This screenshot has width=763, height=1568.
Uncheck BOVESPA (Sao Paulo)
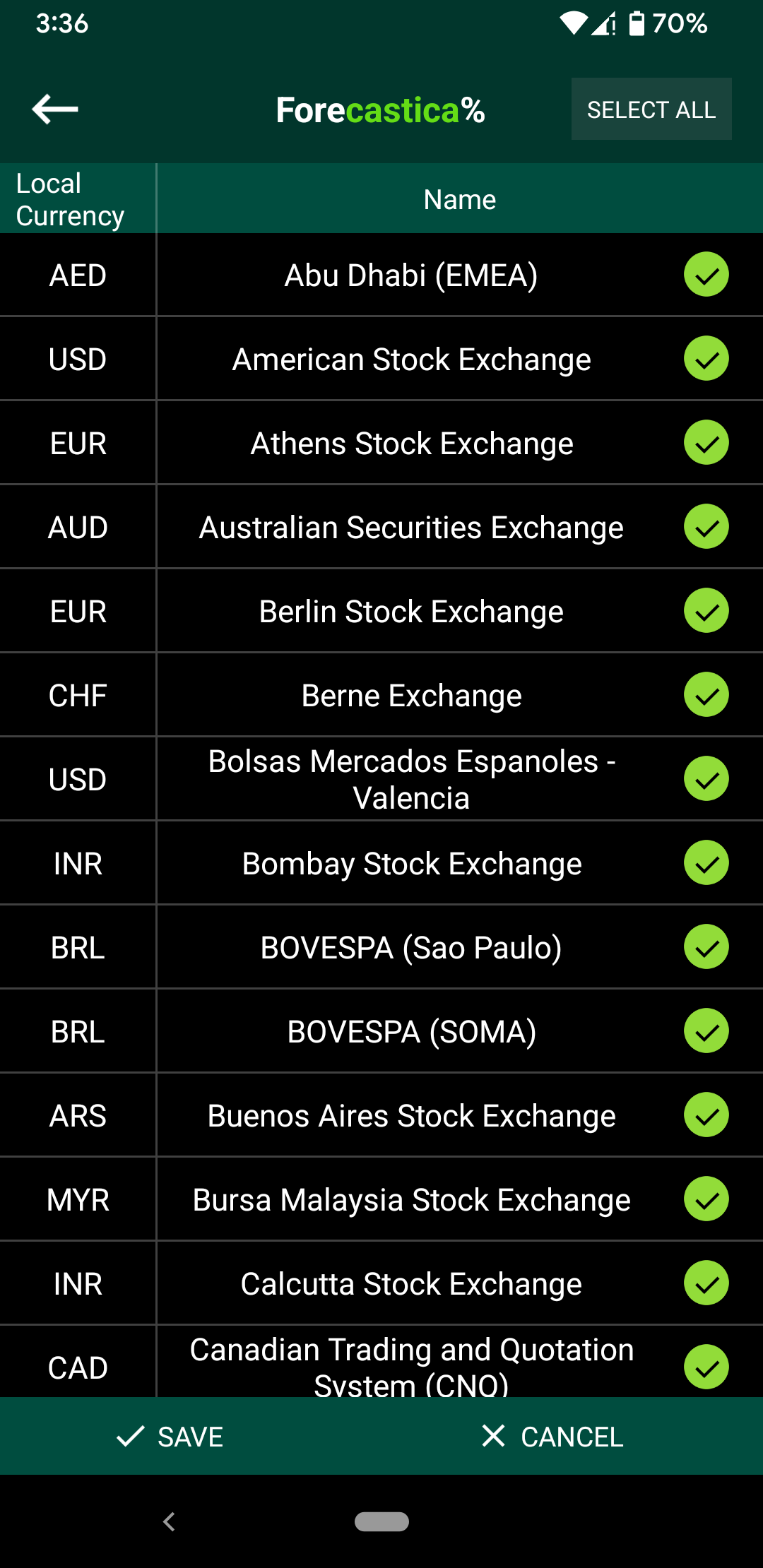click(x=706, y=947)
